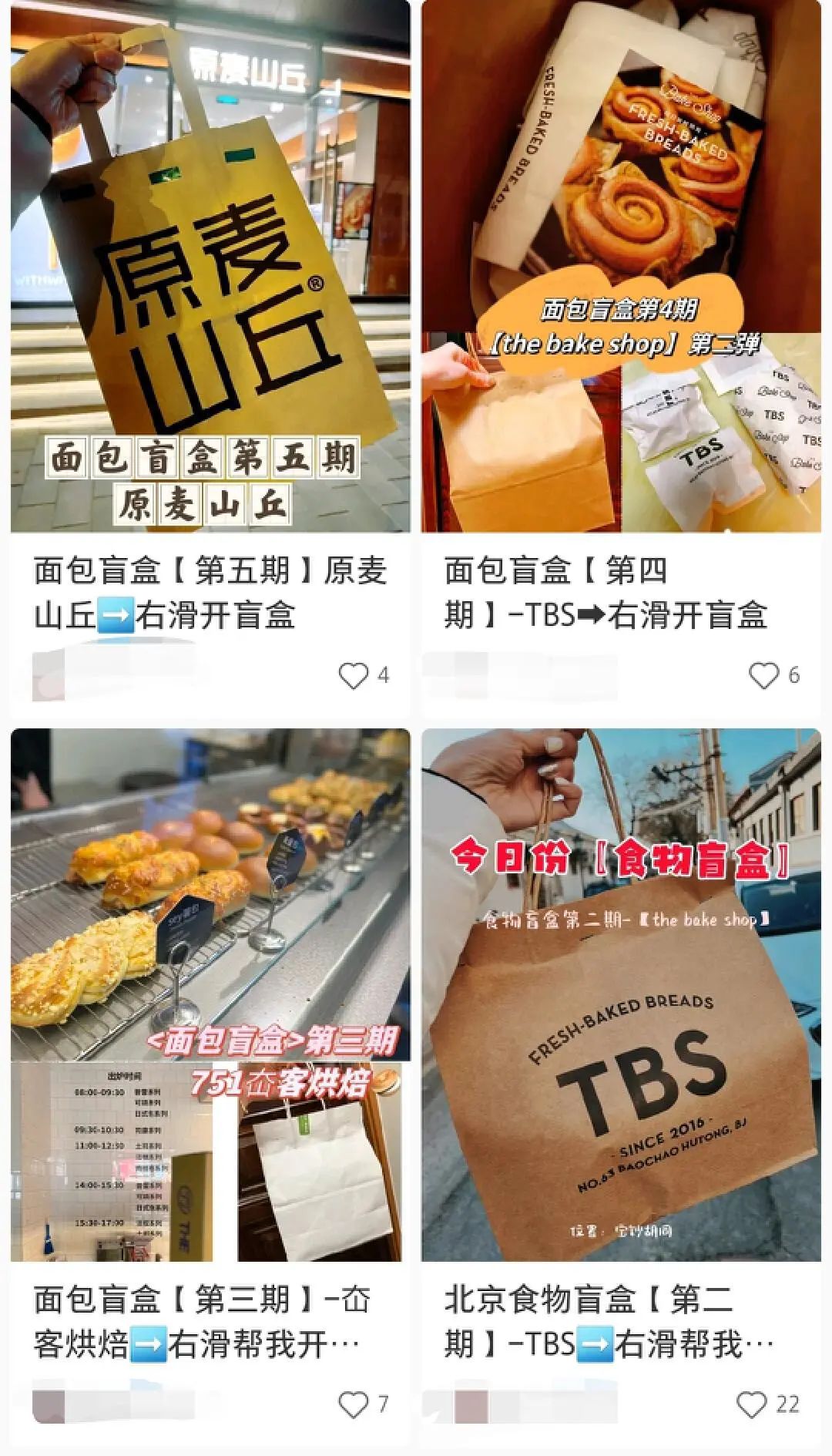832x1456 pixels.
Task: Open the 面包盲盒【第四期】-TBS post
Action: pos(621,266)
